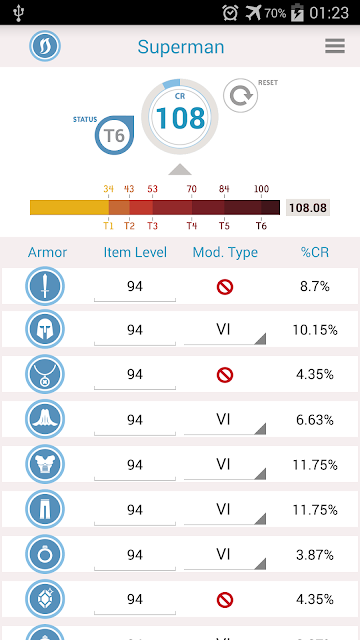Viewport: 360px width, 640px height.
Task: Edit the ring item level field
Action: tap(135, 555)
